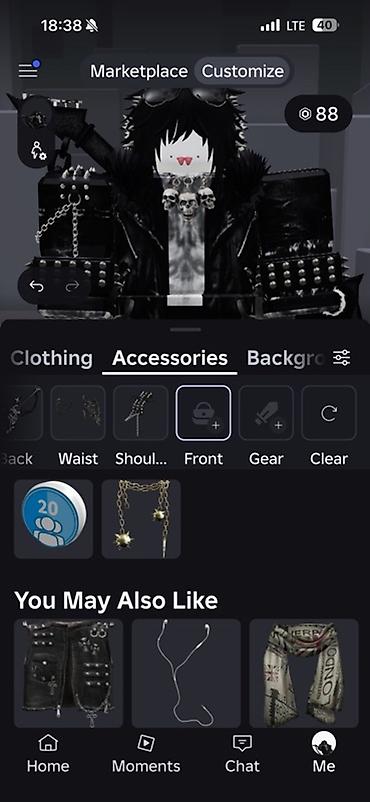Screen dimensions: 370x802
Task: View the London scarf suggestion
Action: click(x=304, y=673)
